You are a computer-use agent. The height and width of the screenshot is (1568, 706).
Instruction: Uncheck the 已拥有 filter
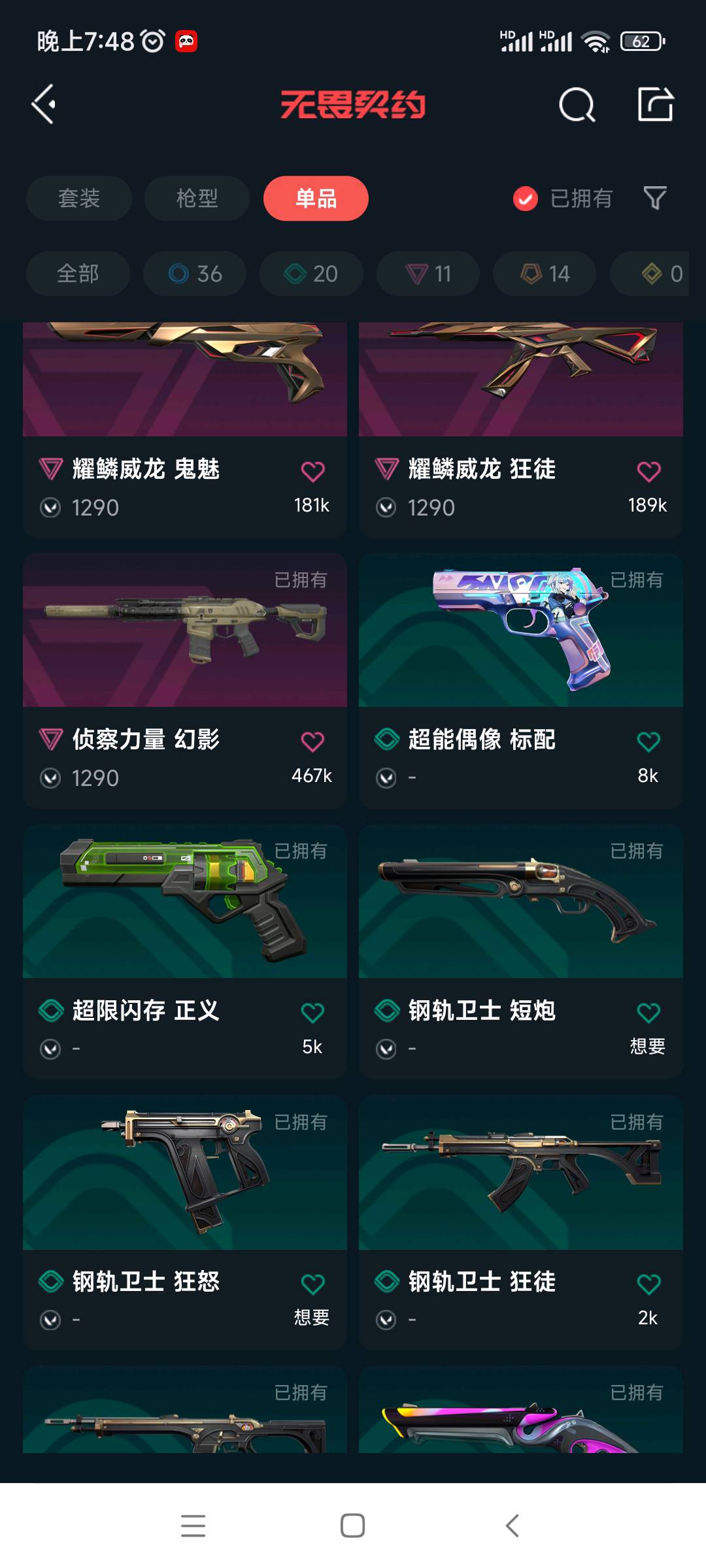point(562,198)
